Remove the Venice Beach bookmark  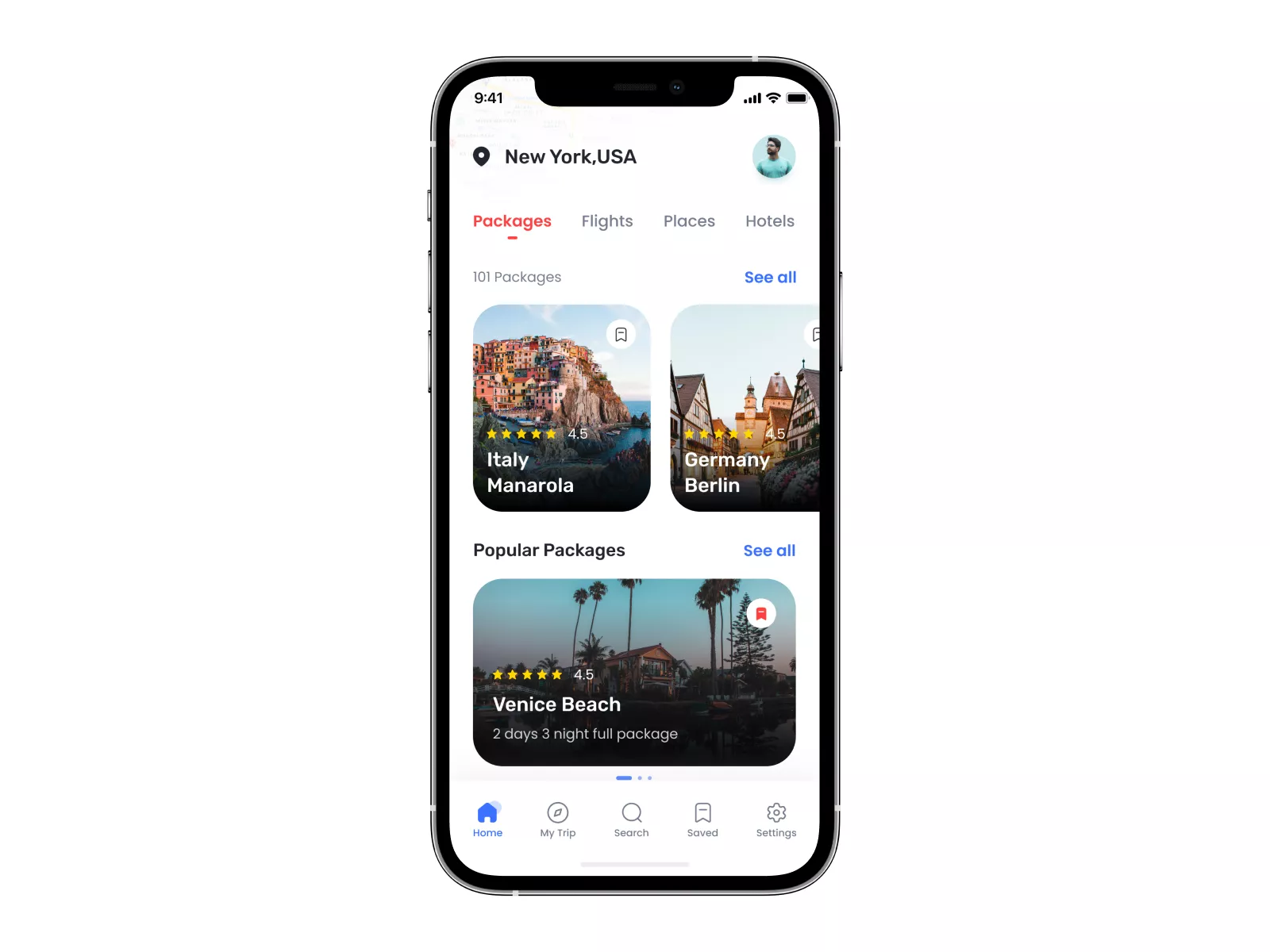(760, 613)
